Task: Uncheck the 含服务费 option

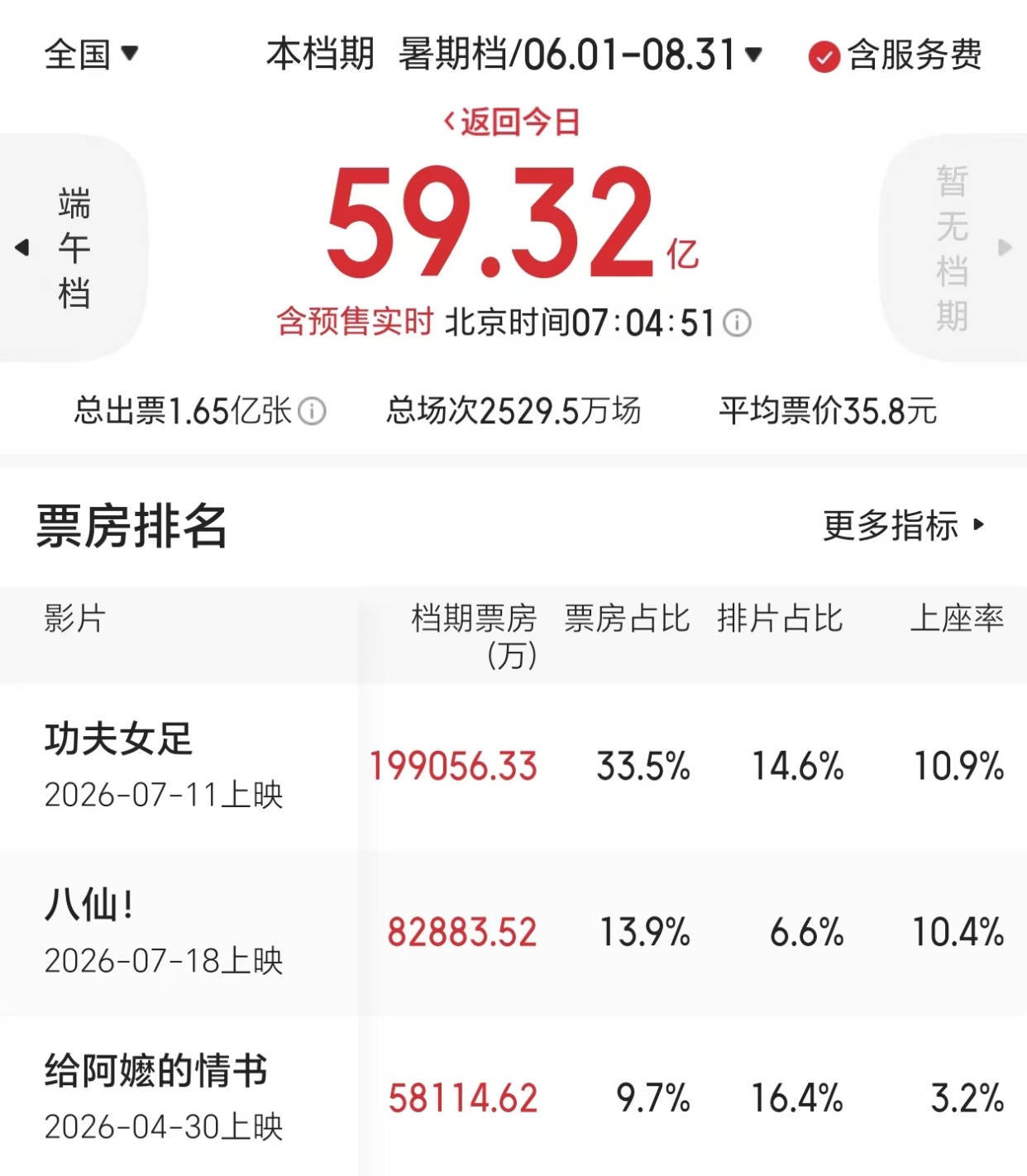Action: [895, 55]
